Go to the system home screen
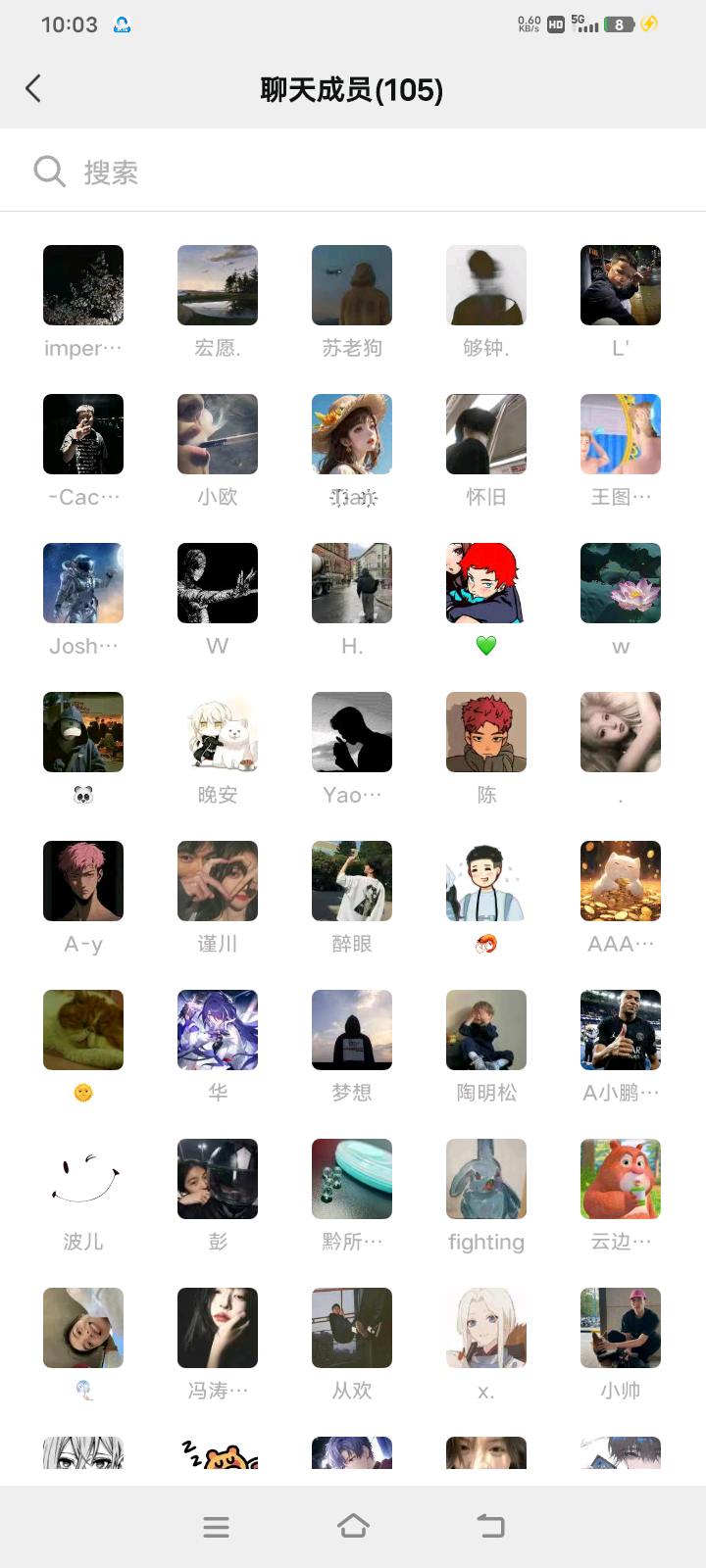The height and width of the screenshot is (1568, 706). 353,1526
